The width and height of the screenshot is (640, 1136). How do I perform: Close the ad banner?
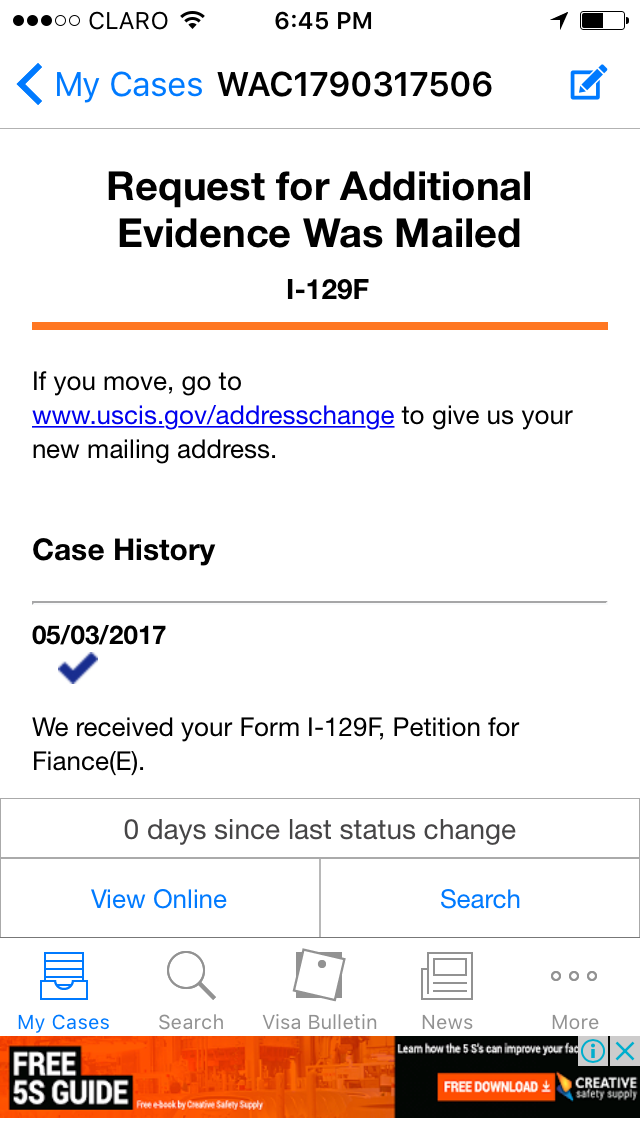pos(624,1051)
